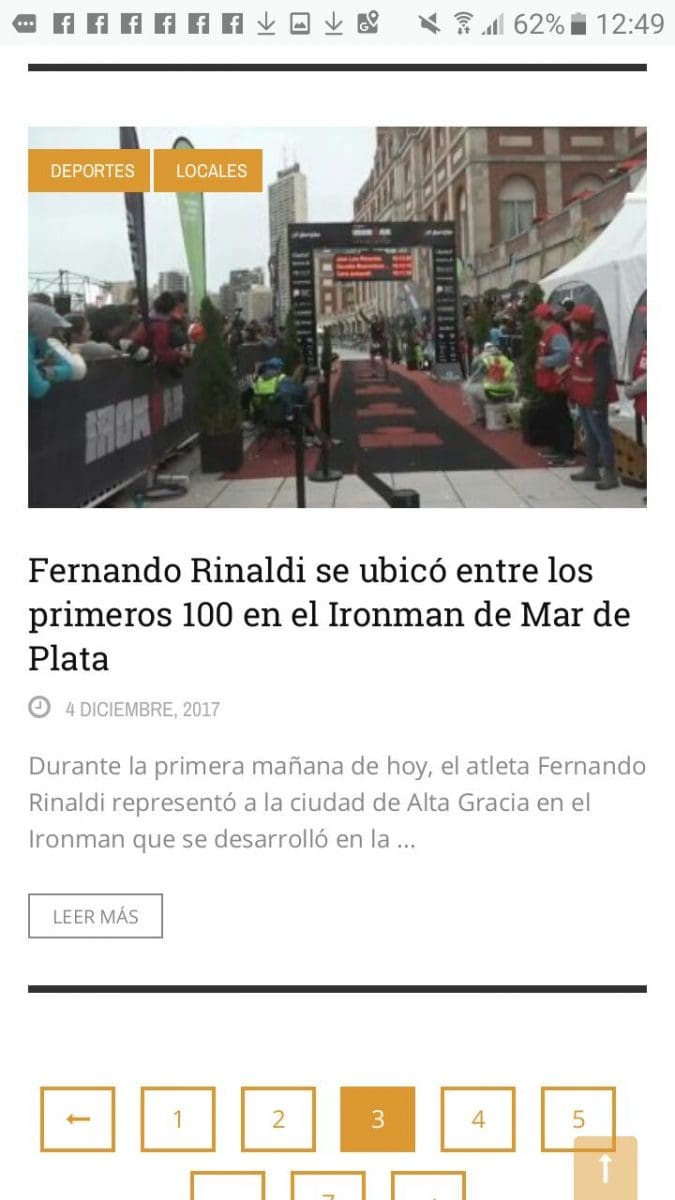
Task: Jump to page 4
Action: (478, 1119)
